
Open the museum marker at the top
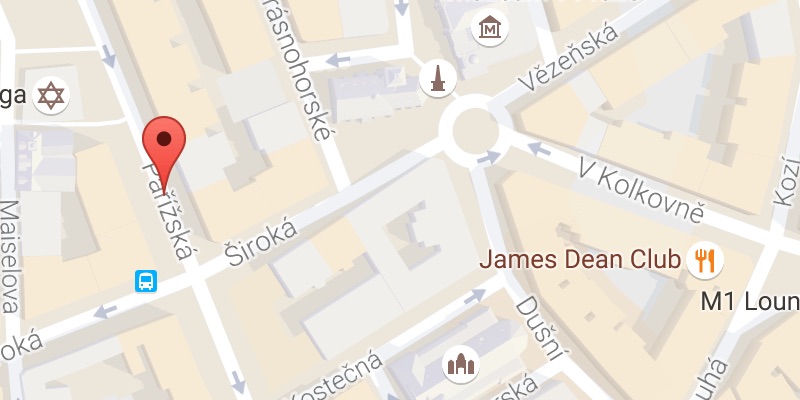490,29
